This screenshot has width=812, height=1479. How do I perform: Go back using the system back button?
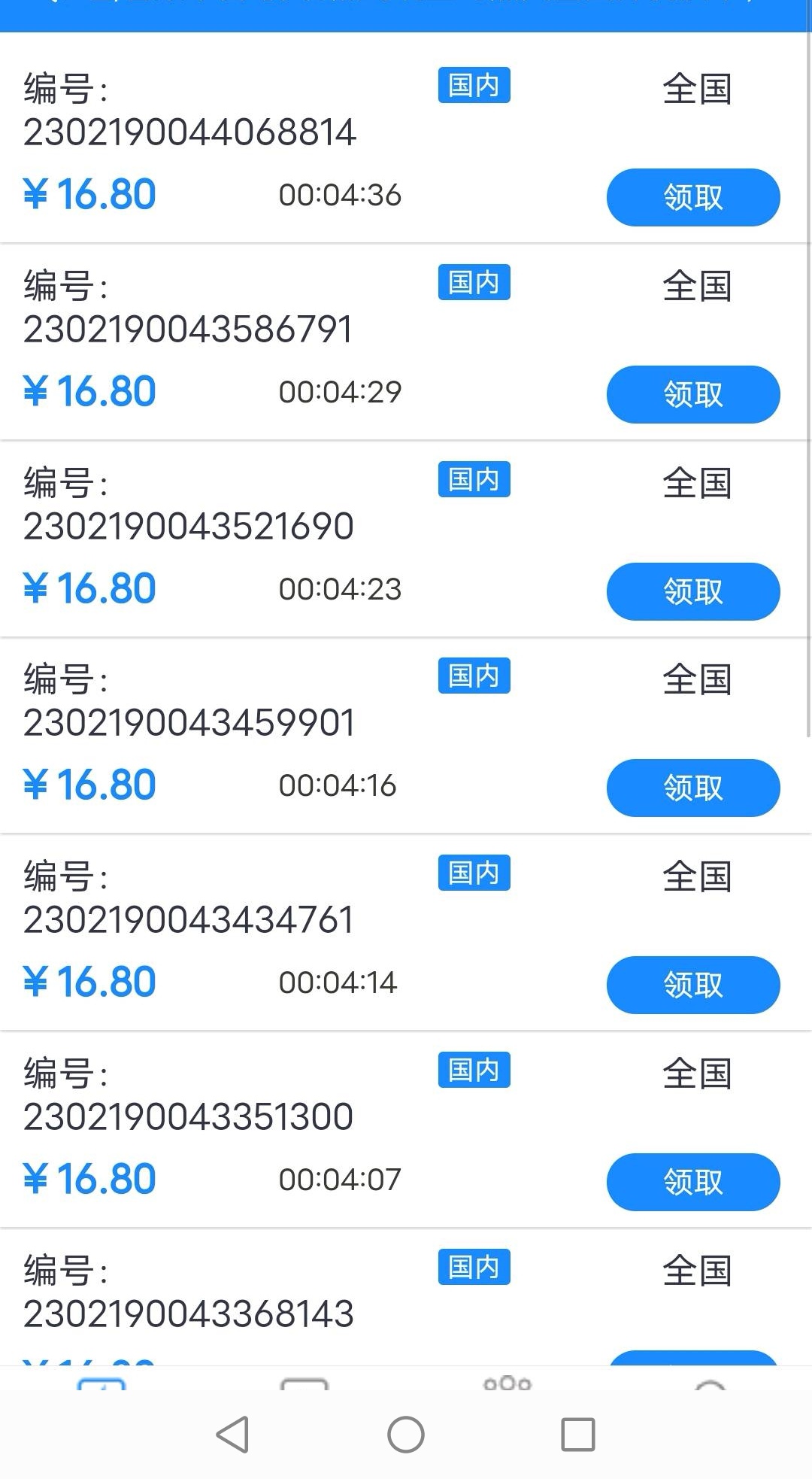(232, 1434)
